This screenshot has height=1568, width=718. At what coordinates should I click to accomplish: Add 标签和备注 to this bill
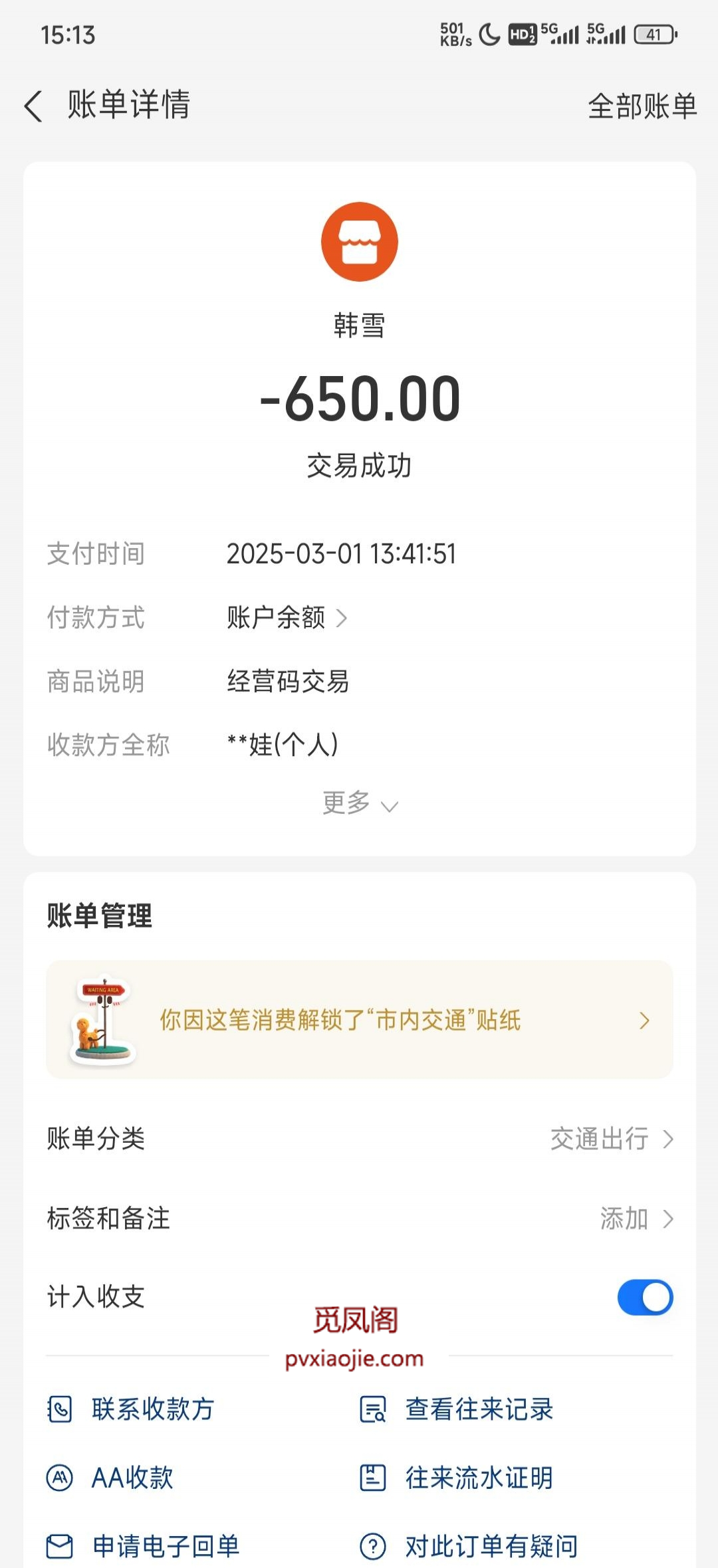point(636,1219)
